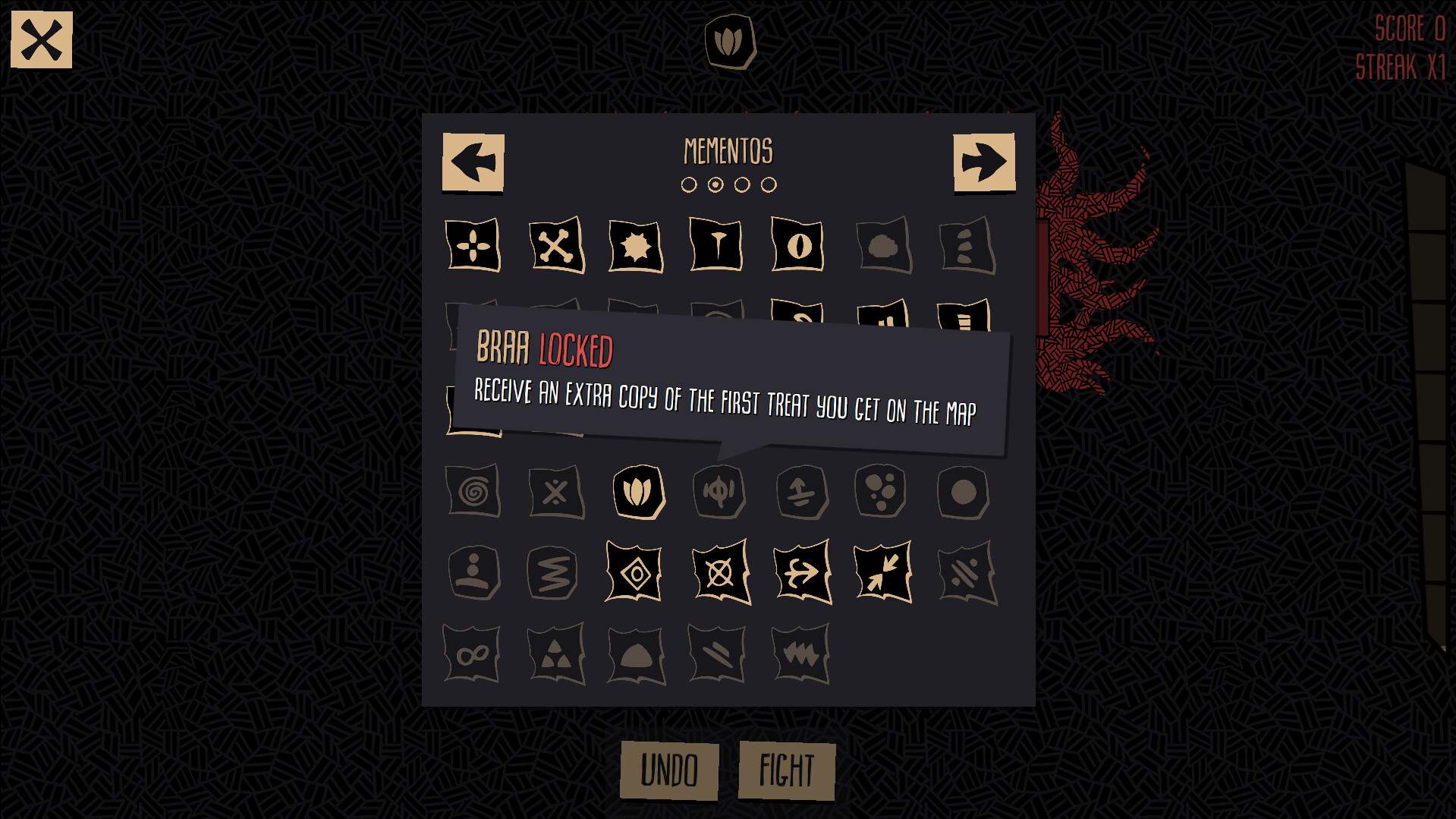The image size is (1456, 819).
Task: Go to the previous mementos page
Action: click(x=473, y=162)
